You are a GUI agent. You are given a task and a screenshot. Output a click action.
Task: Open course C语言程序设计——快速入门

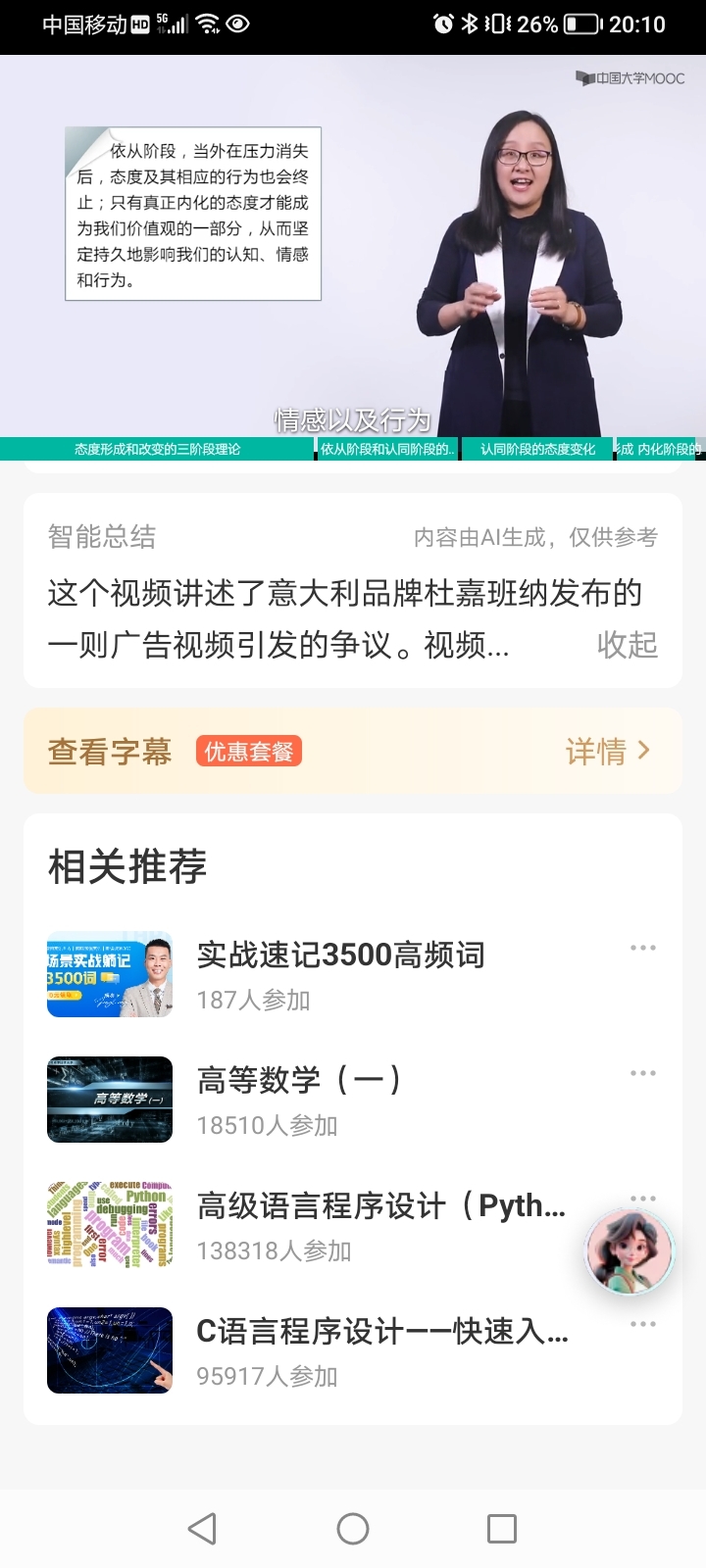click(382, 1331)
